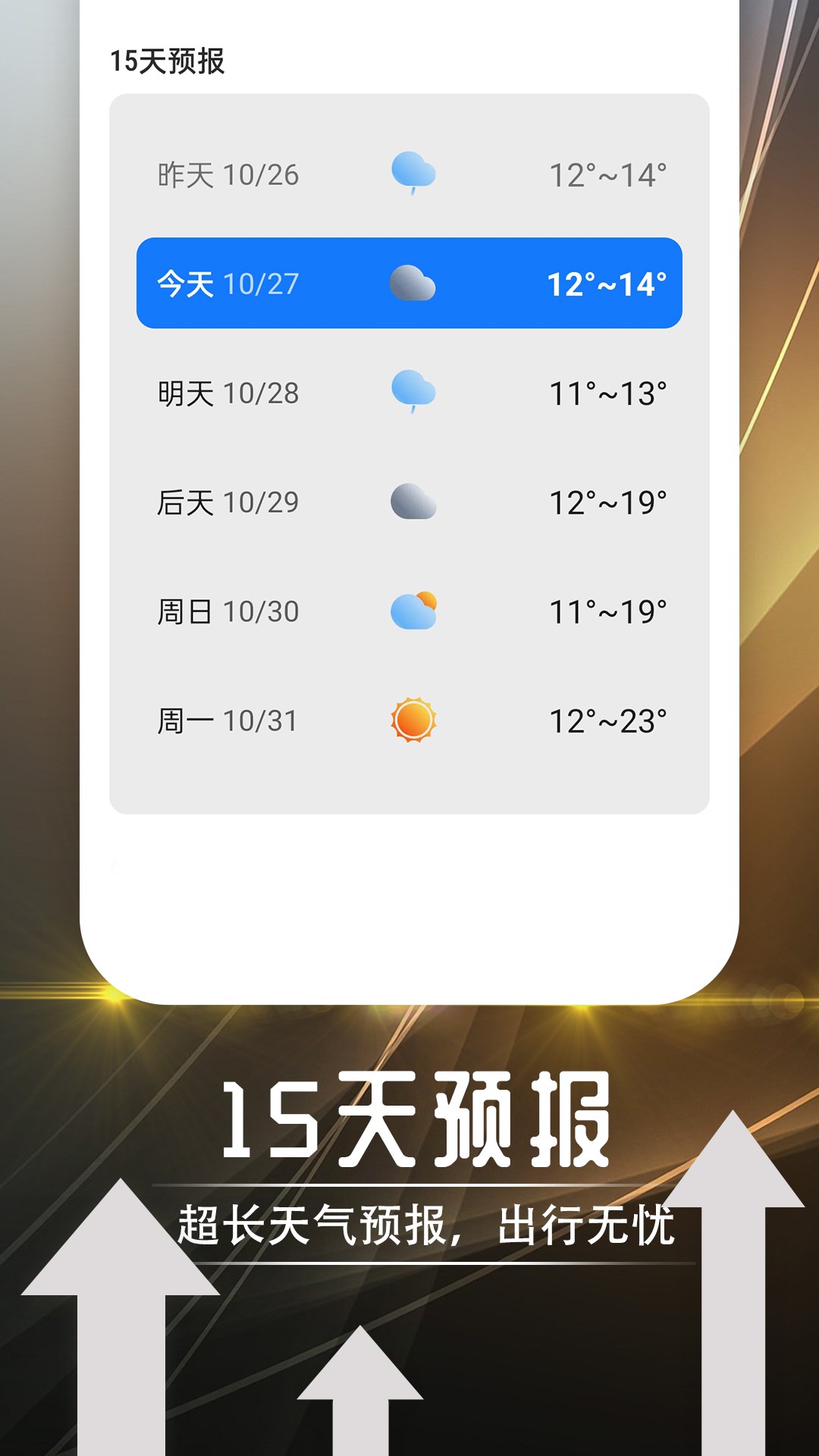Click the orange sun icon for 周一 10/31
819x1456 pixels.
(410, 715)
